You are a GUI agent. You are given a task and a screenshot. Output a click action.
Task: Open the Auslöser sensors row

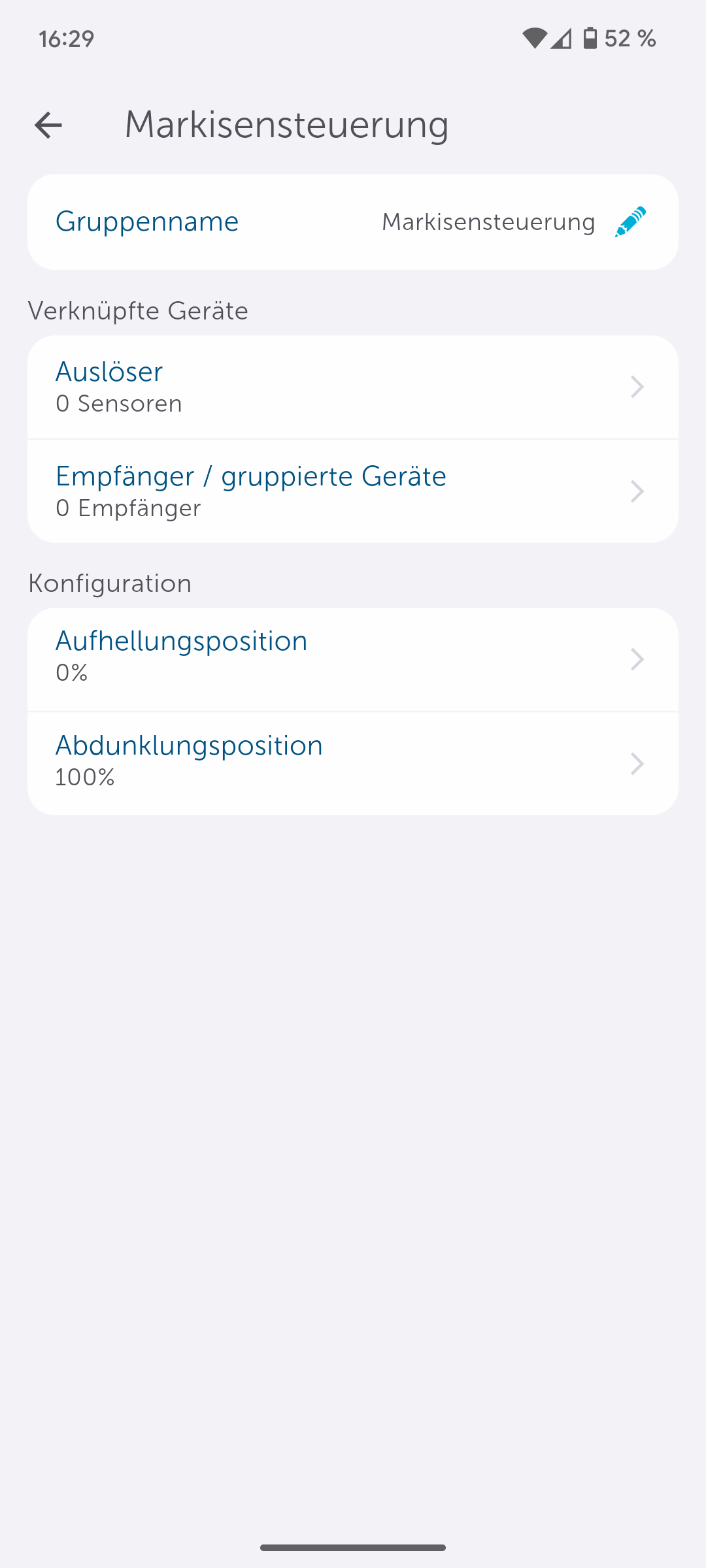pos(353,387)
